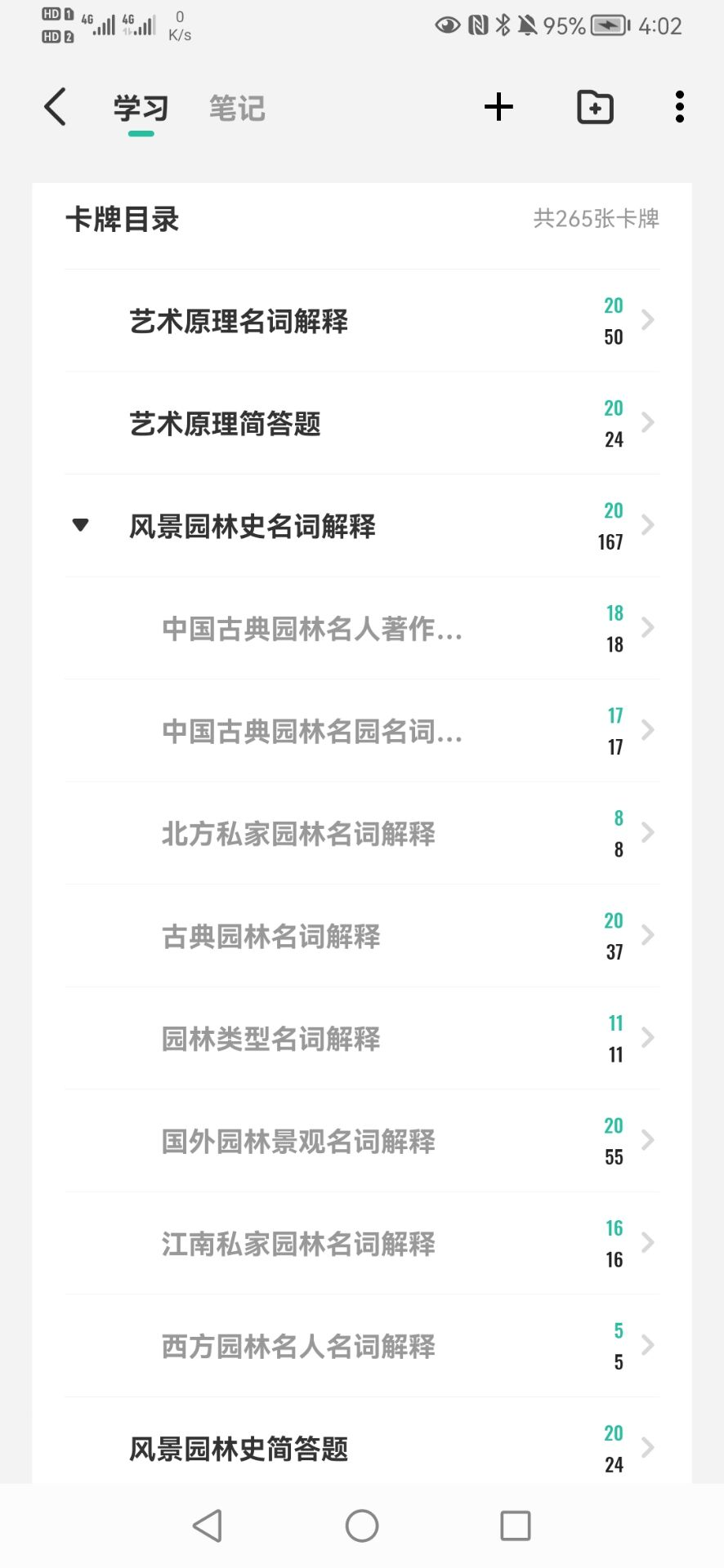Select the 学习 tab
724x1568 pixels.
pyautogui.click(x=141, y=108)
